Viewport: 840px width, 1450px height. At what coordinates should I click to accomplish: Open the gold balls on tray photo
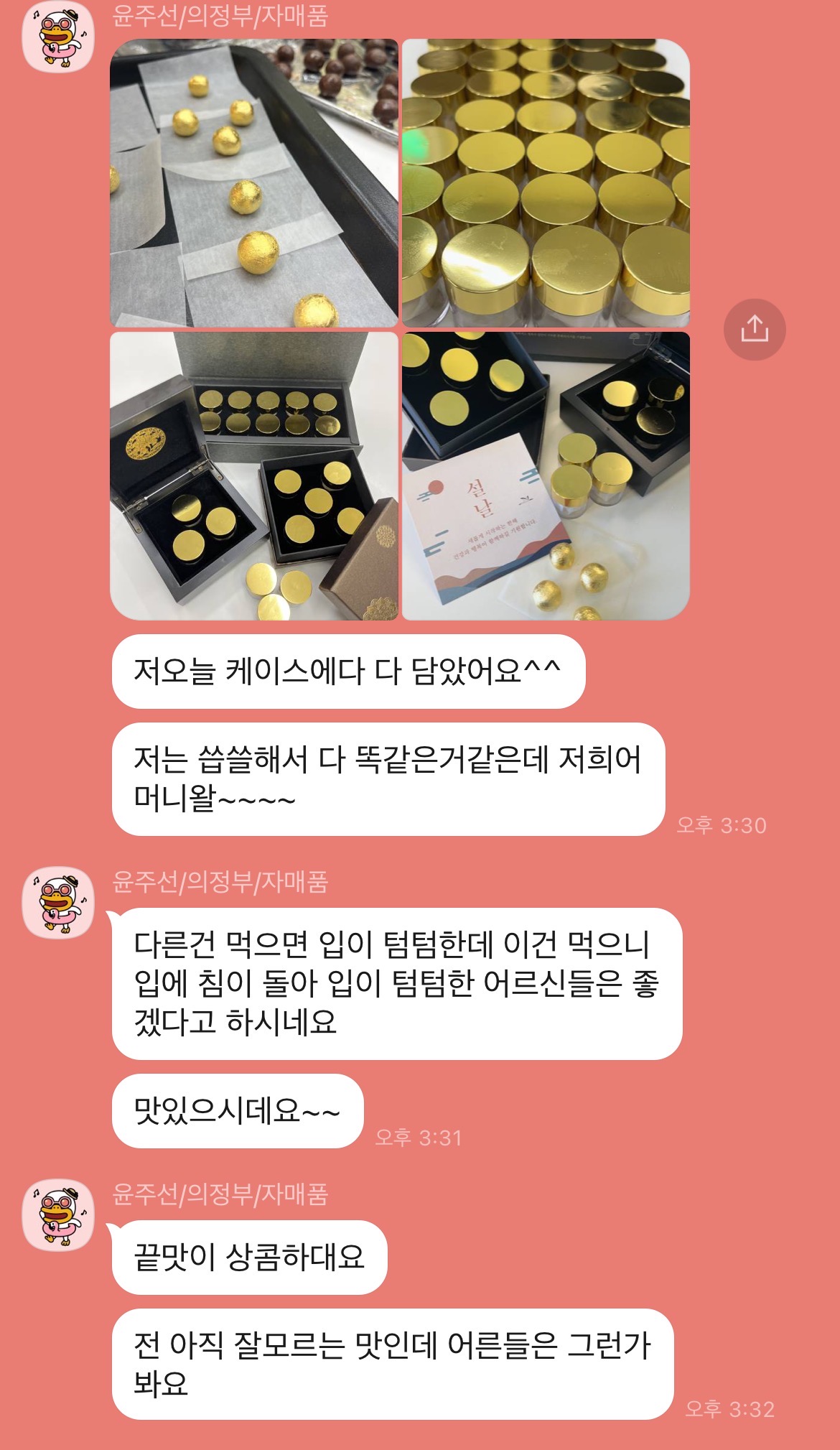point(253,183)
